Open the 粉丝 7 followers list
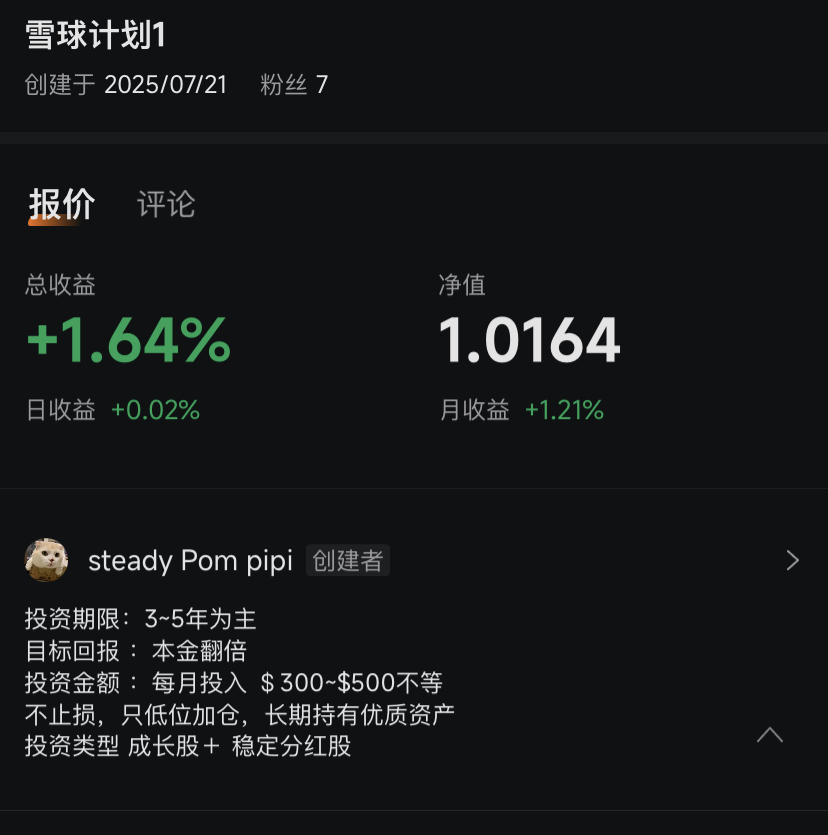The height and width of the screenshot is (835, 828). click(x=294, y=85)
